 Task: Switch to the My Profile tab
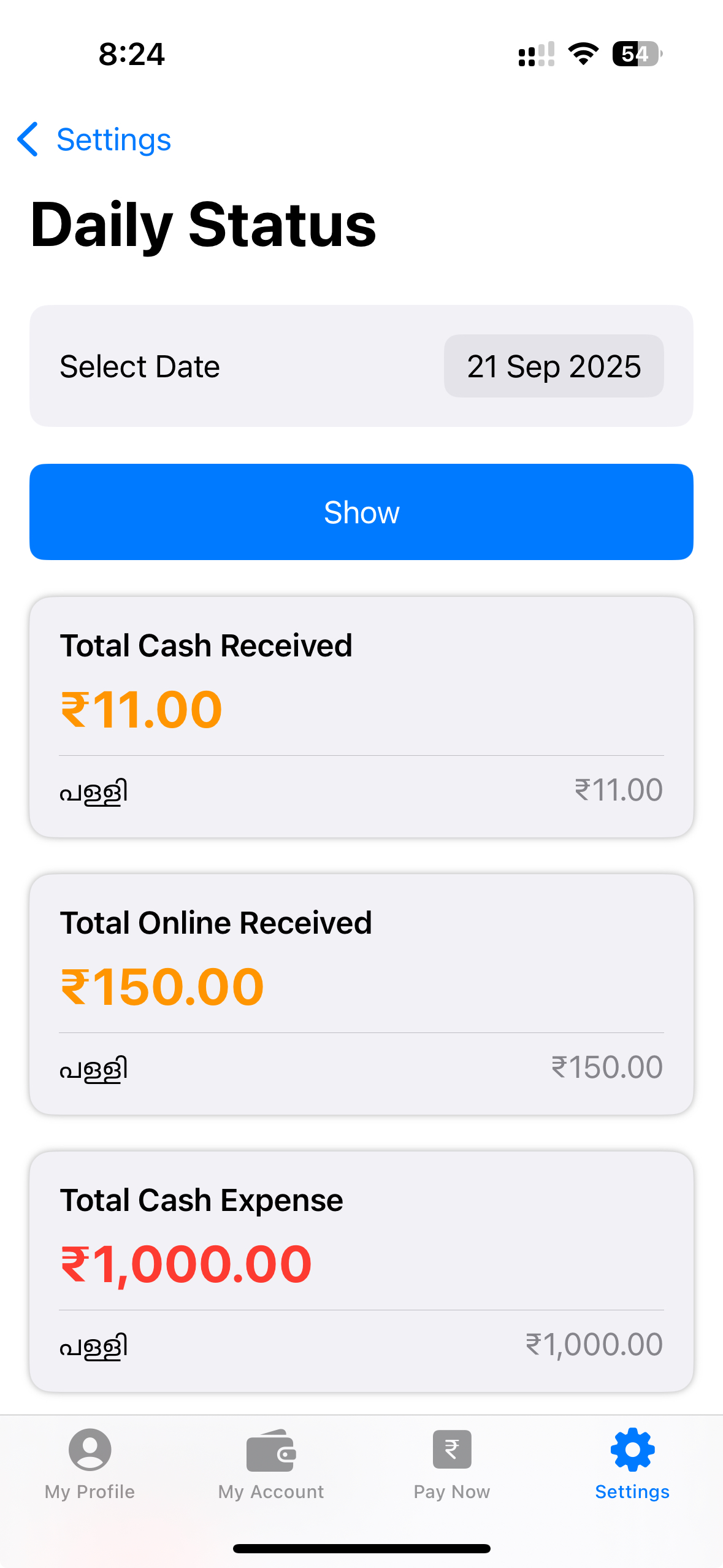(x=90, y=1464)
